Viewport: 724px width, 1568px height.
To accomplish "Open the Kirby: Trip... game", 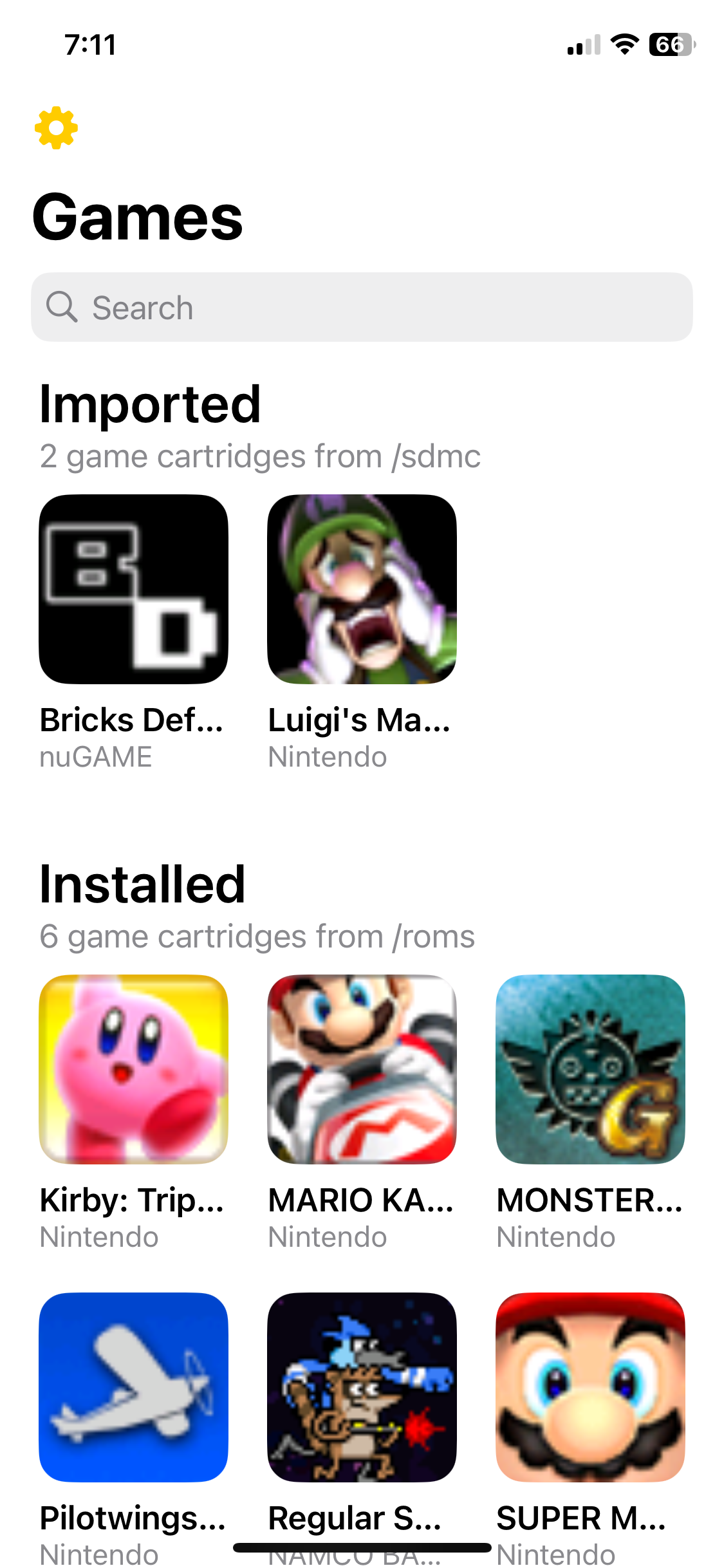I will [133, 1069].
